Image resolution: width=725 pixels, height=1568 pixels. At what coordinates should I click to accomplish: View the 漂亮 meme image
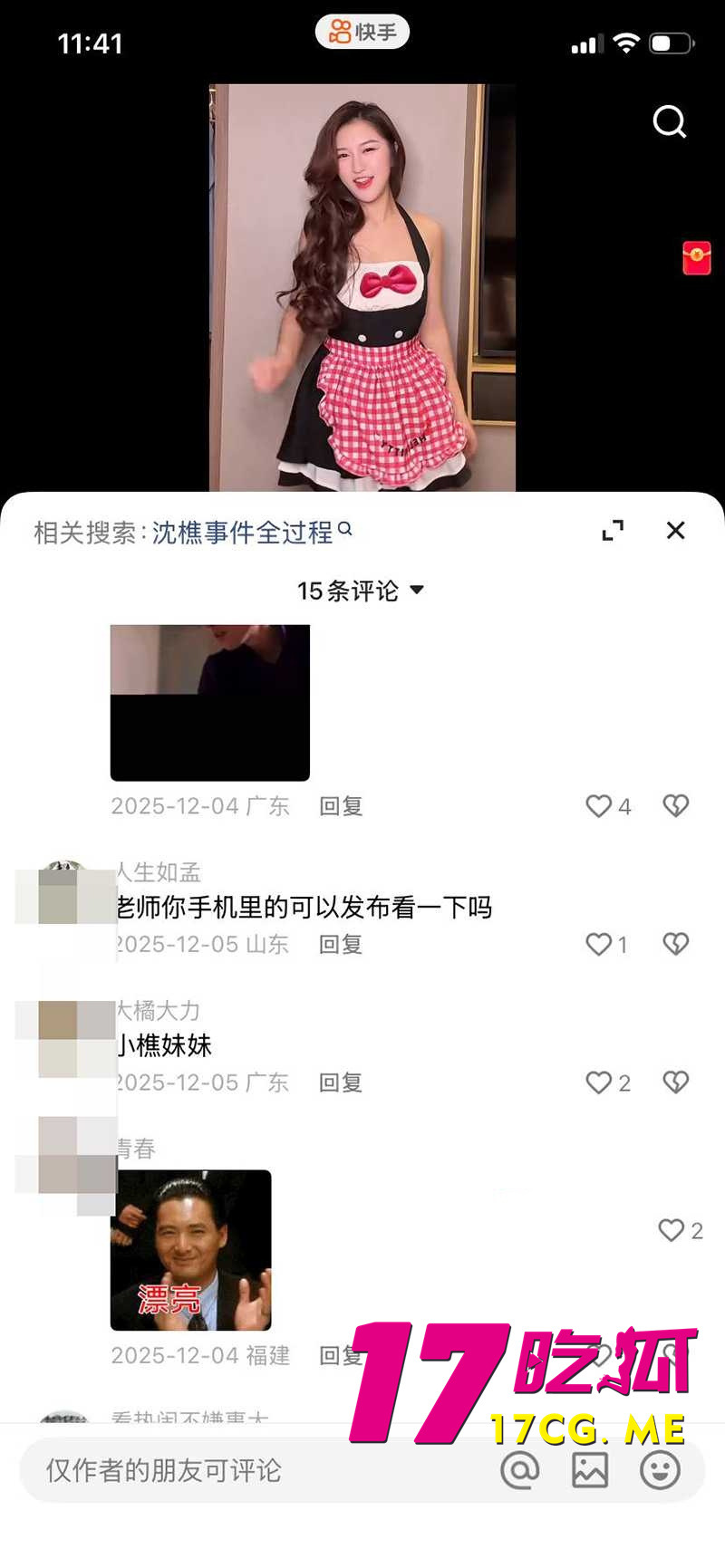[x=191, y=1253]
